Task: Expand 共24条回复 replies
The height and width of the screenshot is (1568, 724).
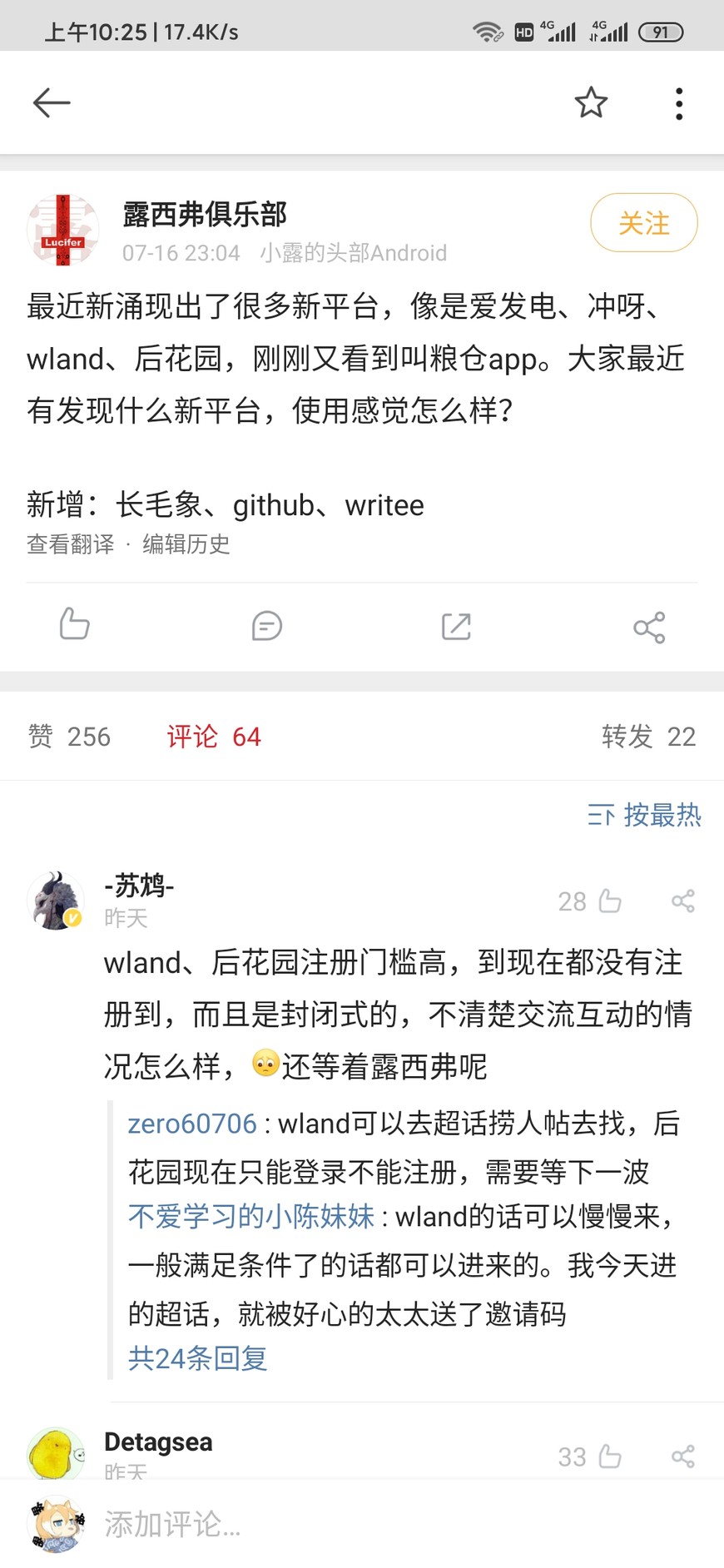Action: click(197, 1358)
